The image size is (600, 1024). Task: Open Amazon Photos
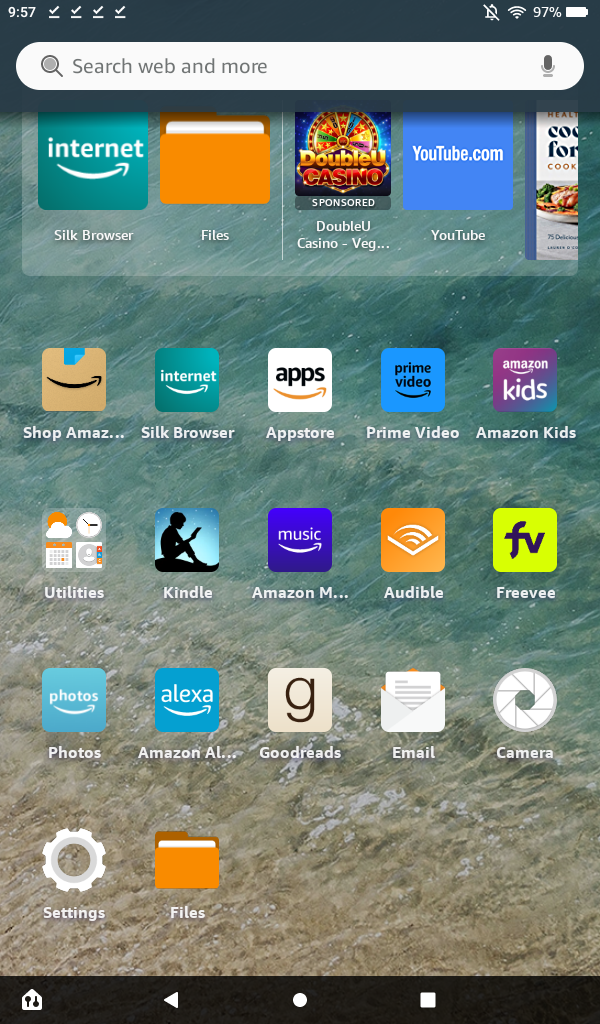click(74, 700)
